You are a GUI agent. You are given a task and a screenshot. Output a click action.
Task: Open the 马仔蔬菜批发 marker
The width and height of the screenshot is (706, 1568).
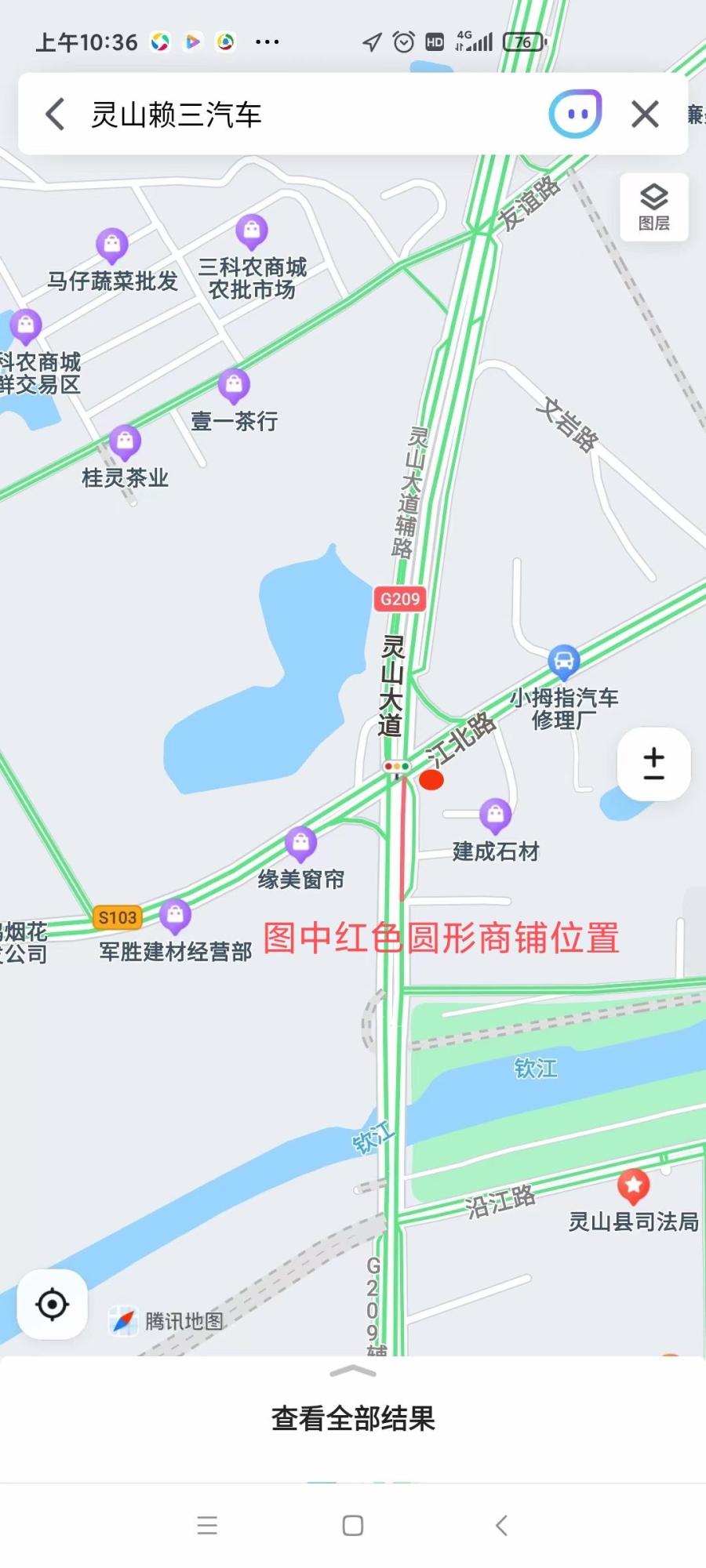click(x=112, y=245)
